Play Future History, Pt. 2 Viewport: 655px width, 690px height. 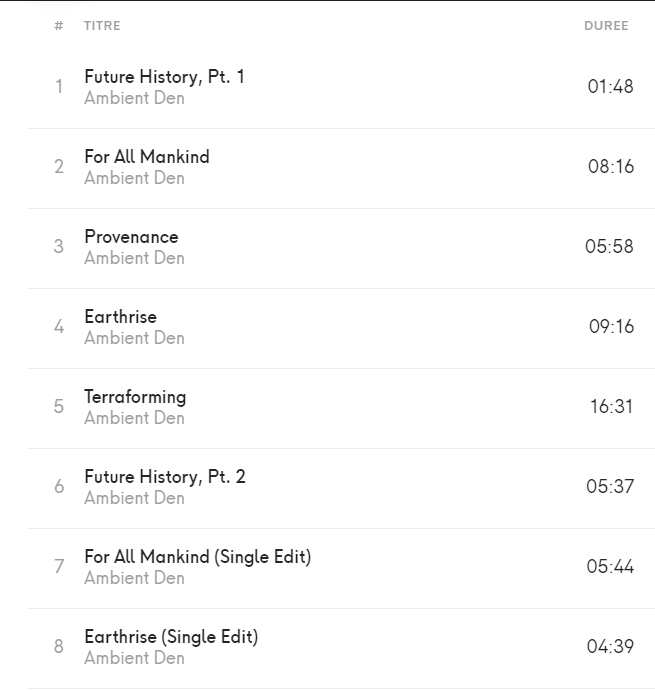164,477
